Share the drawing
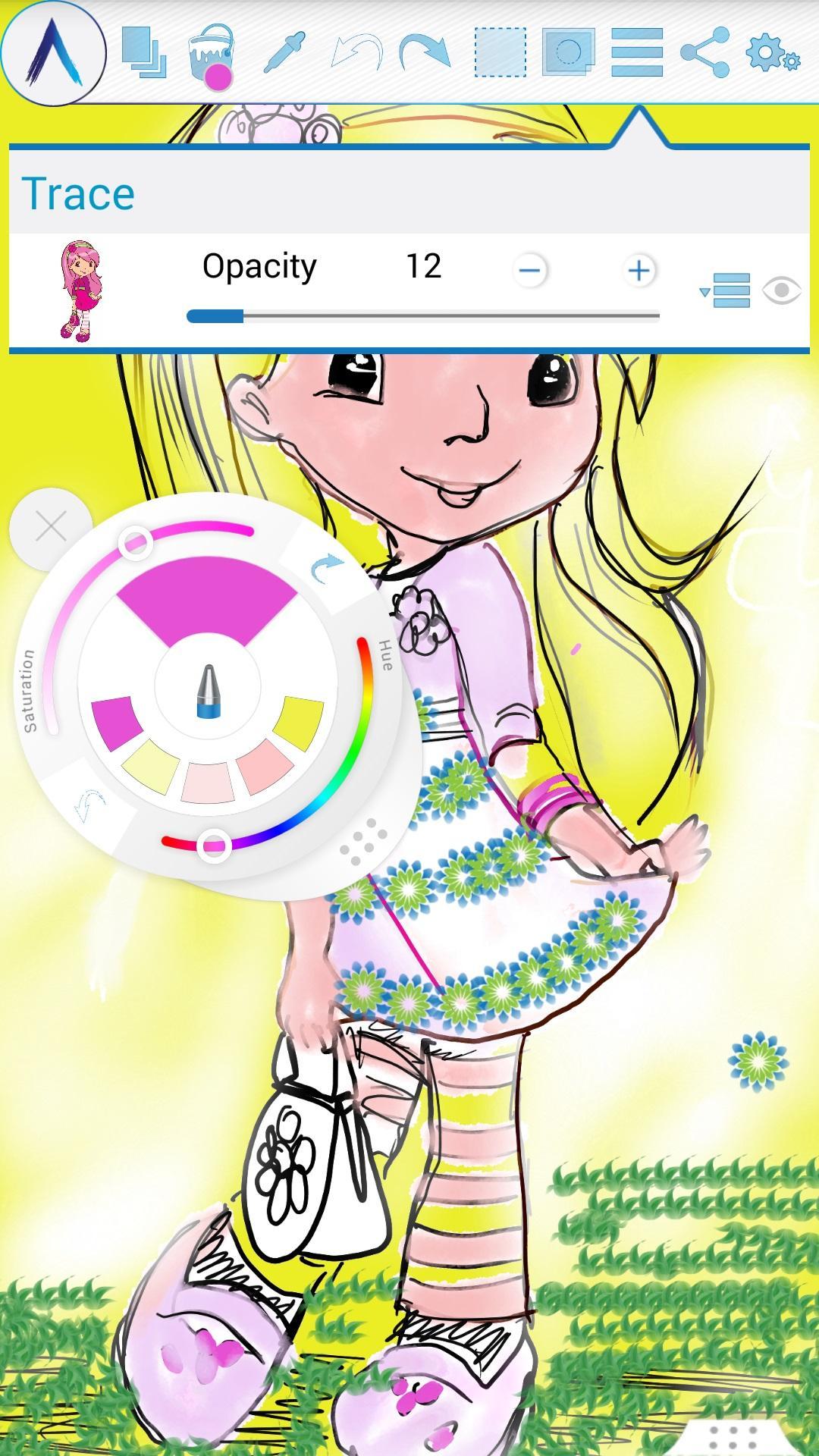Image resolution: width=819 pixels, height=1456 pixels. [704, 52]
